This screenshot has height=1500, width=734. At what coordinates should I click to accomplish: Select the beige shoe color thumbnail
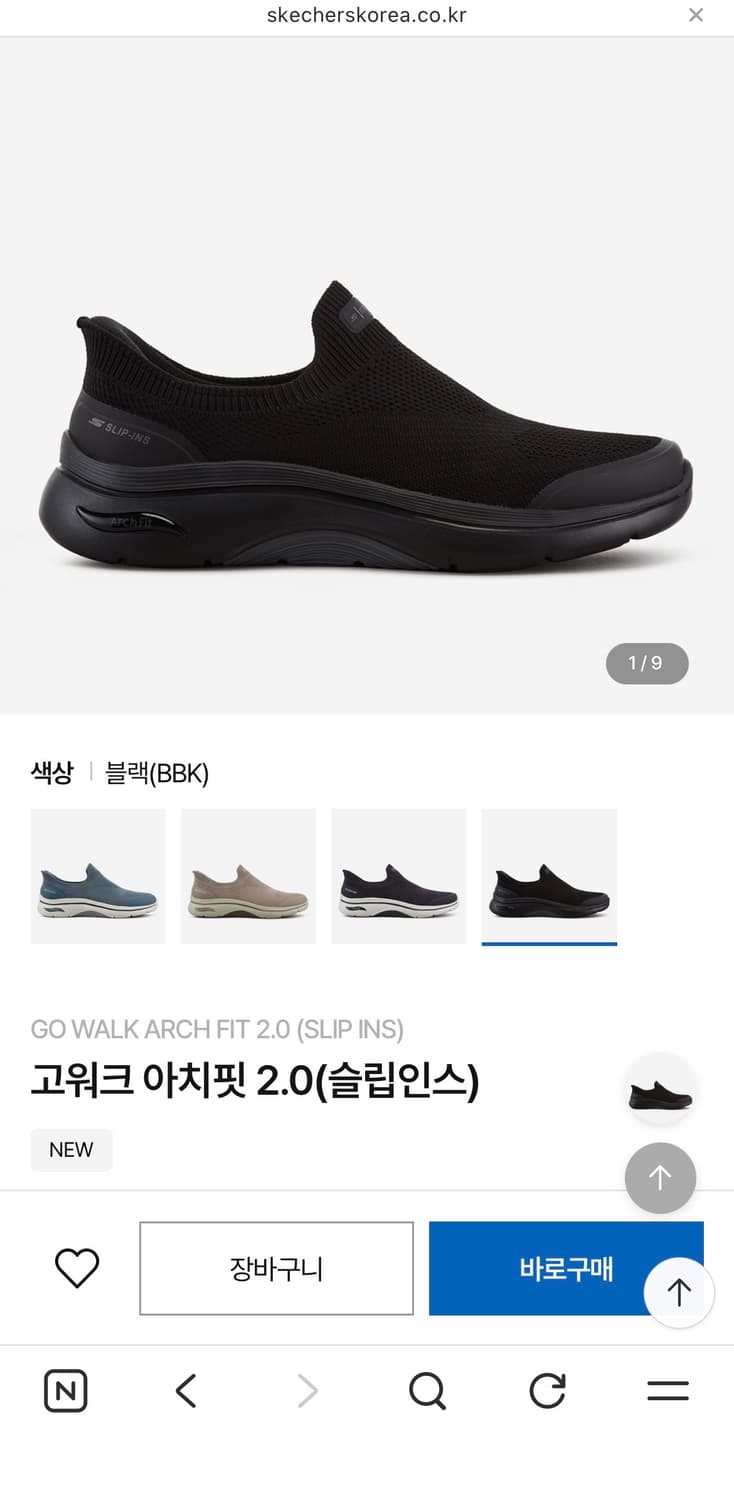[248, 875]
